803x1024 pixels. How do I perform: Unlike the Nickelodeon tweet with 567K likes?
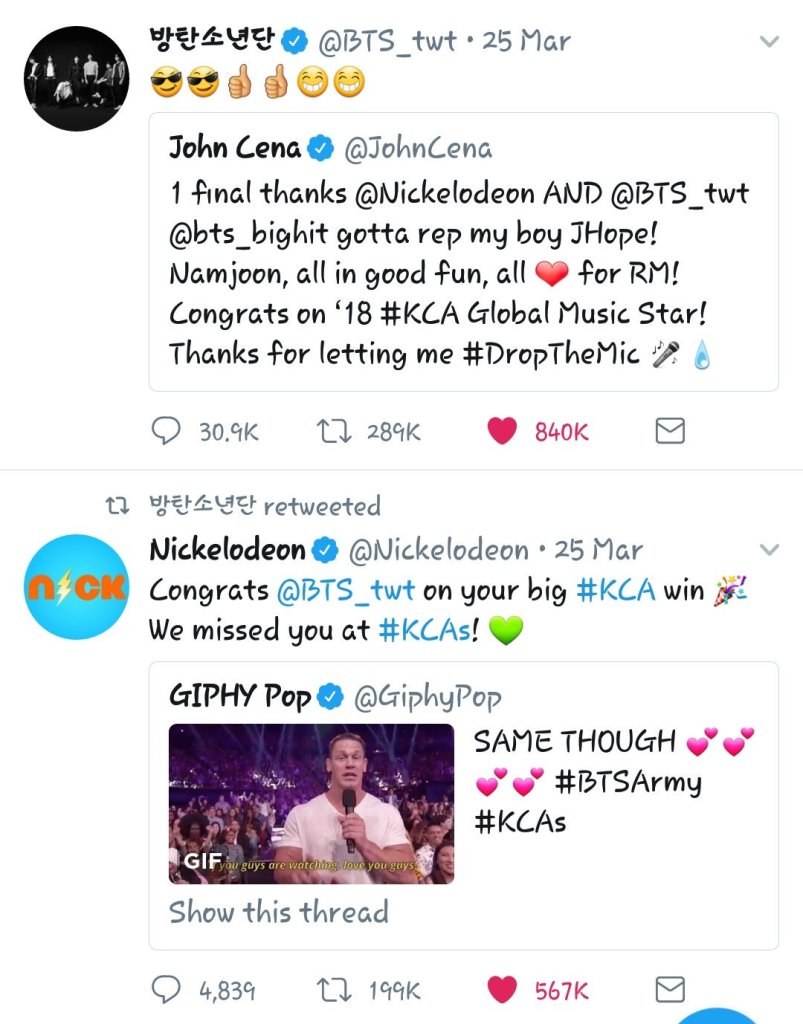[x=503, y=990]
